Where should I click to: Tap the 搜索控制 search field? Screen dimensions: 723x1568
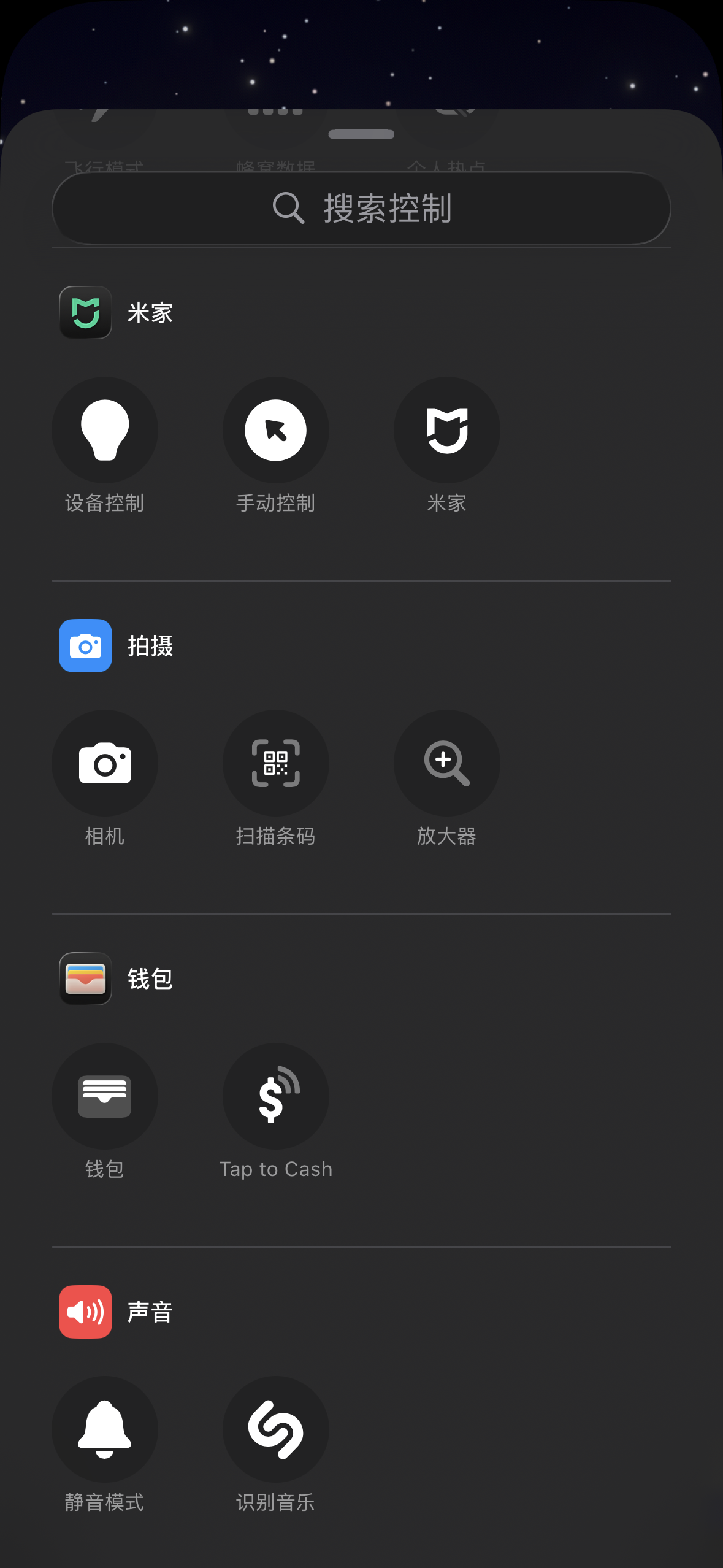pos(361,208)
